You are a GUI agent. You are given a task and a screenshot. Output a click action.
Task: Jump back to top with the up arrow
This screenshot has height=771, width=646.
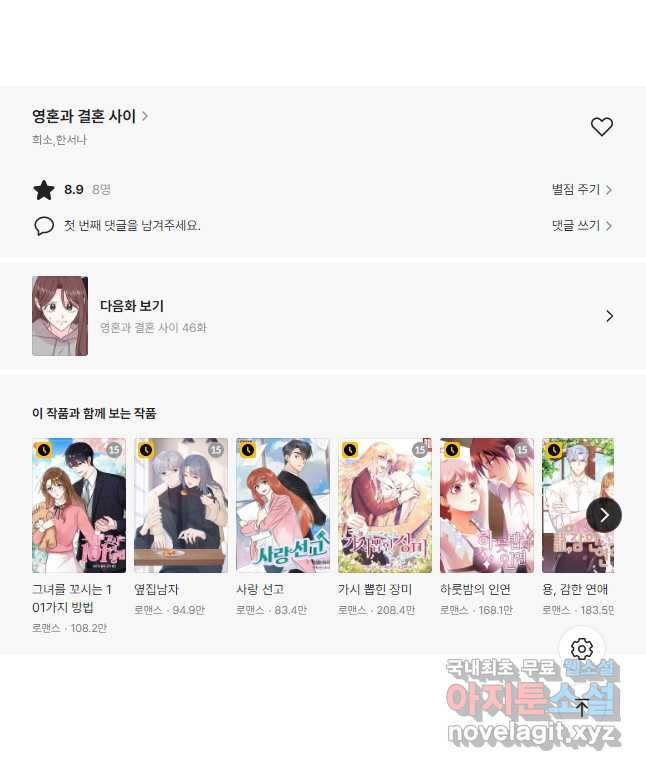pyautogui.click(x=582, y=707)
